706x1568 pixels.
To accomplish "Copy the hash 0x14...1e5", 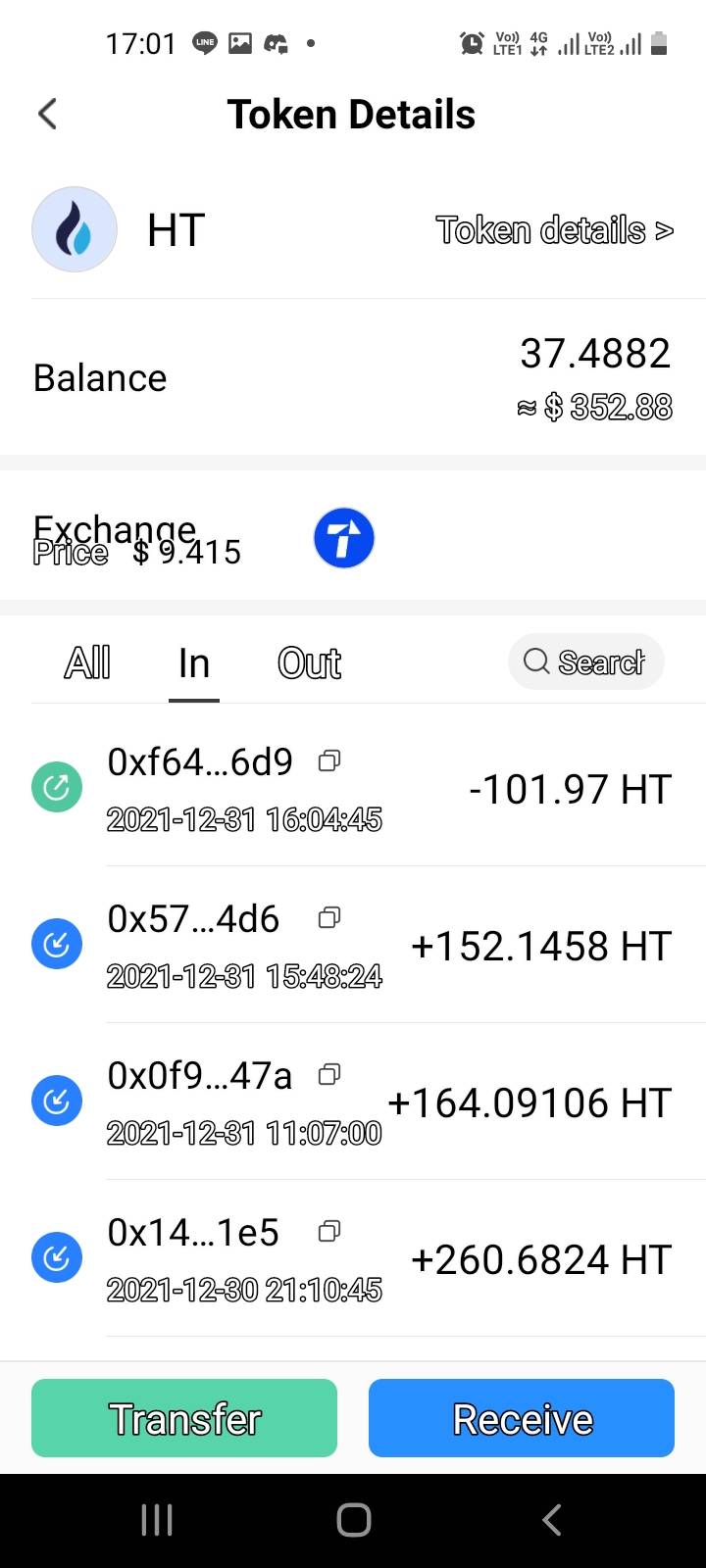I will (x=329, y=1231).
